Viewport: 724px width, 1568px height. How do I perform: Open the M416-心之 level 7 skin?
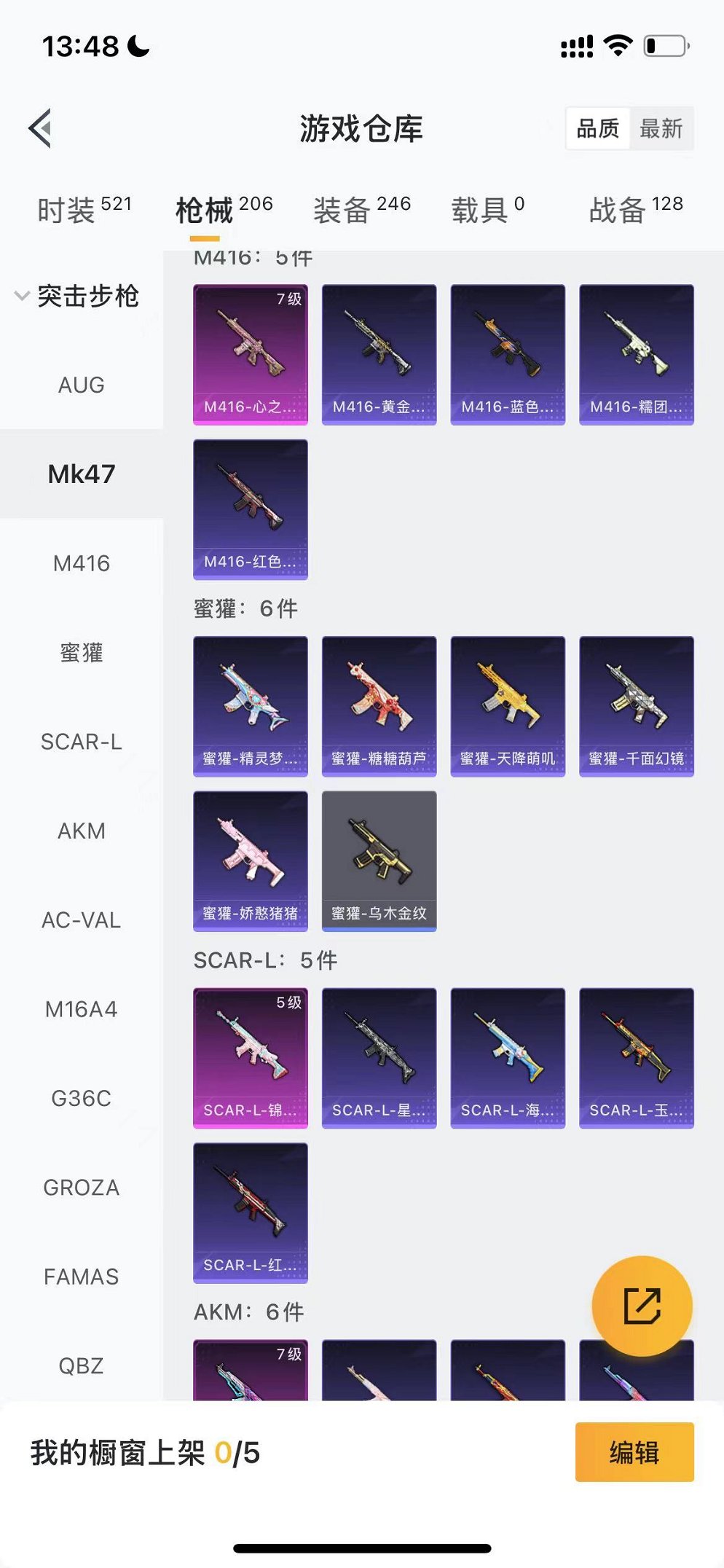250,354
